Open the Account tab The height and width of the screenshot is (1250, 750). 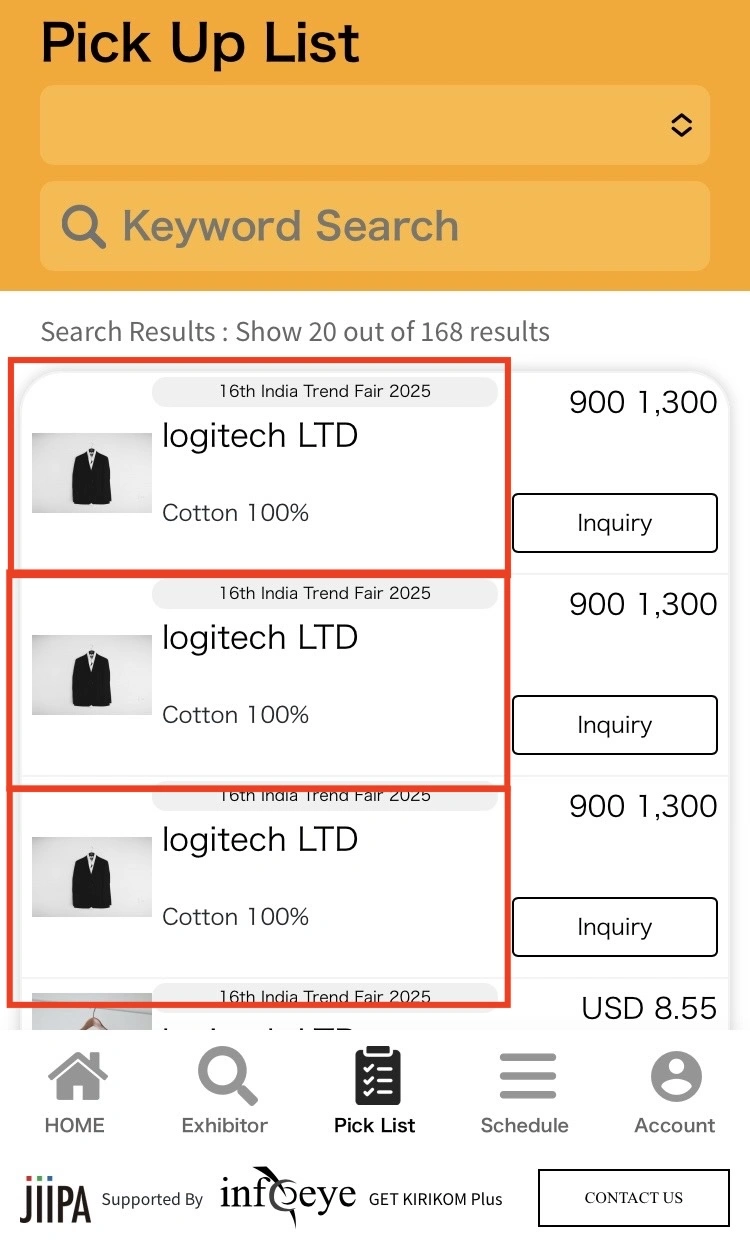point(675,1093)
